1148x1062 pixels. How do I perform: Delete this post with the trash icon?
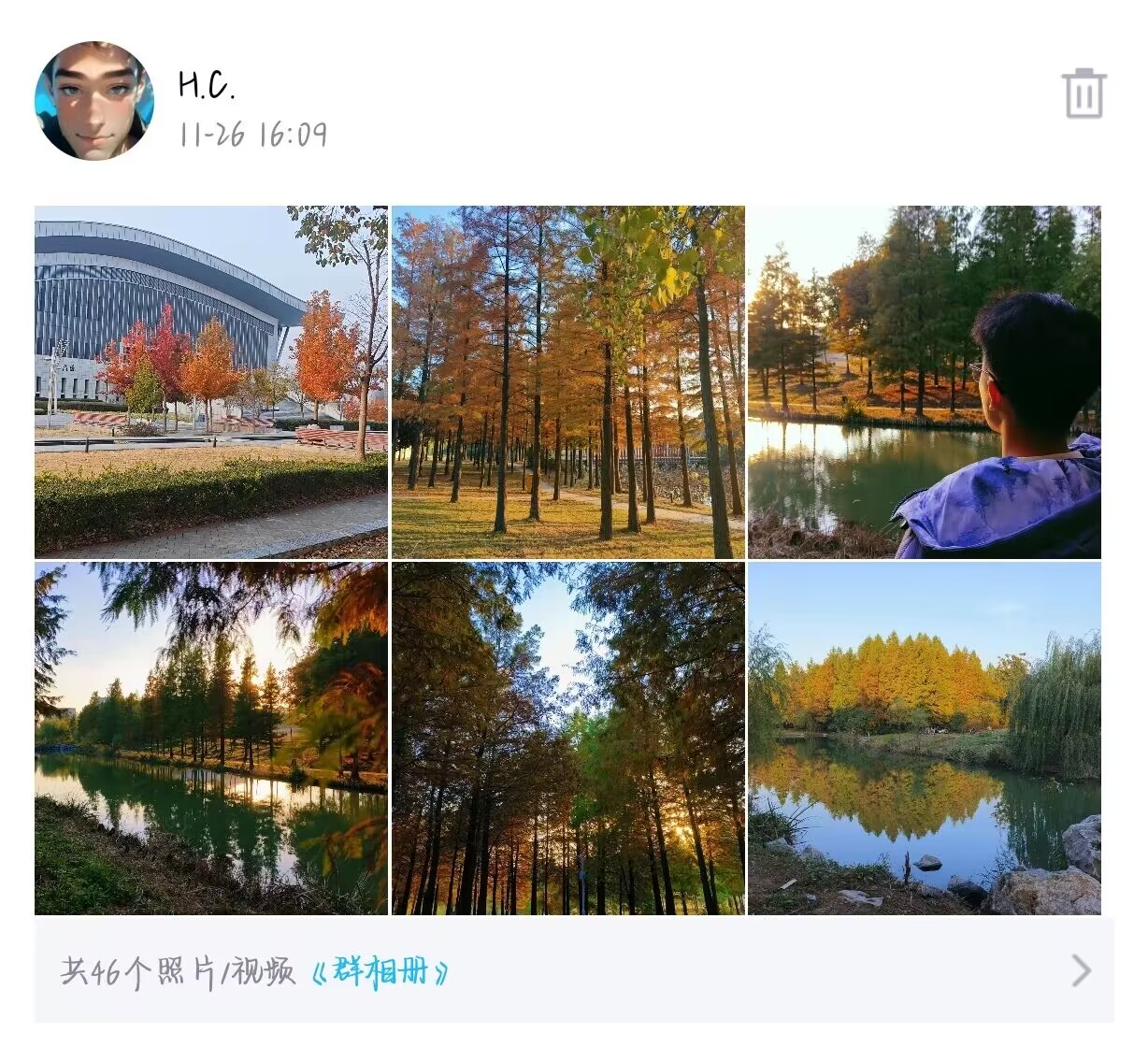point(1083,93)
